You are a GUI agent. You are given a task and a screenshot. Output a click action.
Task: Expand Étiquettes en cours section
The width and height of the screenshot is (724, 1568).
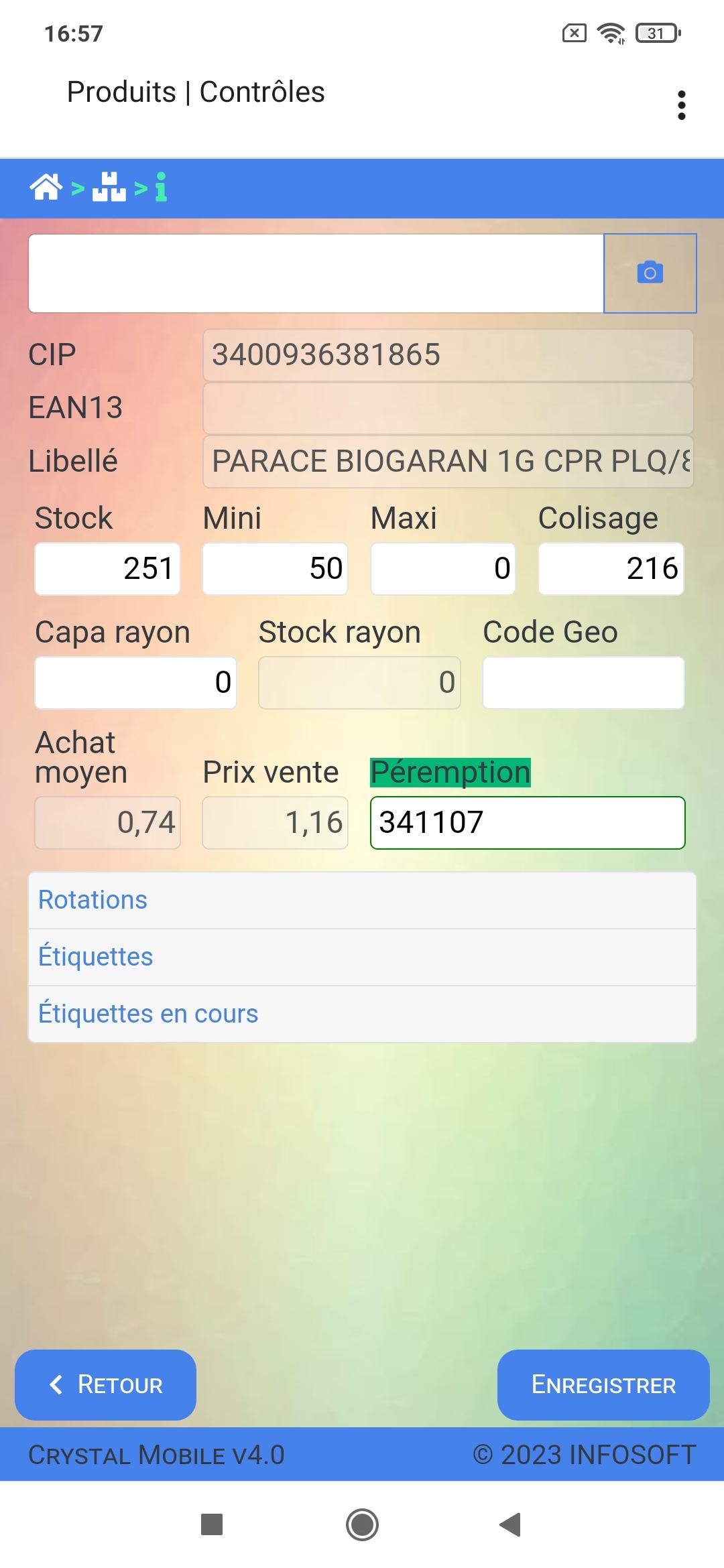[x=362, y=1014]
